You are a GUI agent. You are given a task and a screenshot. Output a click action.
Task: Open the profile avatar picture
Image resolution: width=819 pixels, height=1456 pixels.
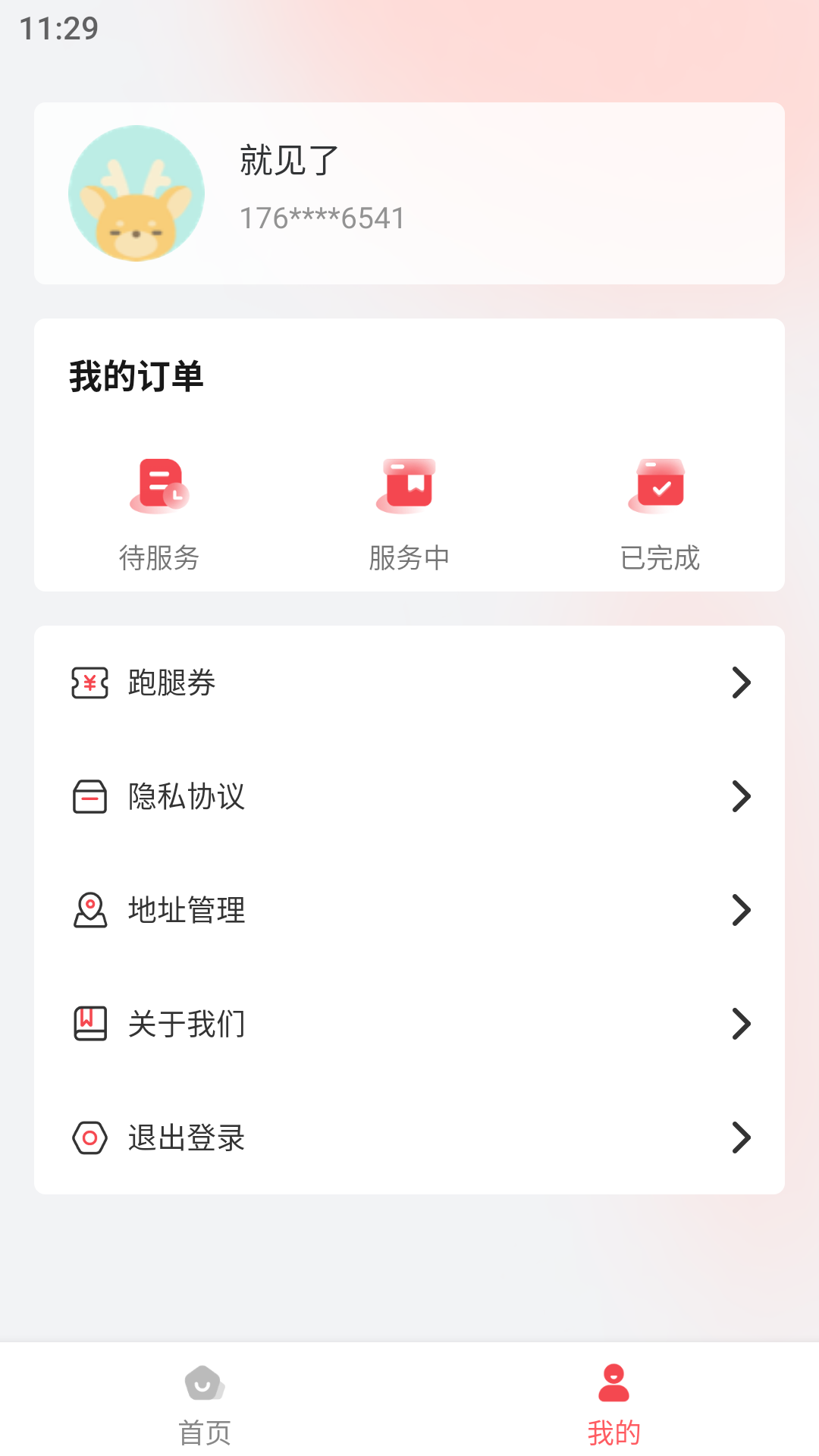tap(136, 193)
